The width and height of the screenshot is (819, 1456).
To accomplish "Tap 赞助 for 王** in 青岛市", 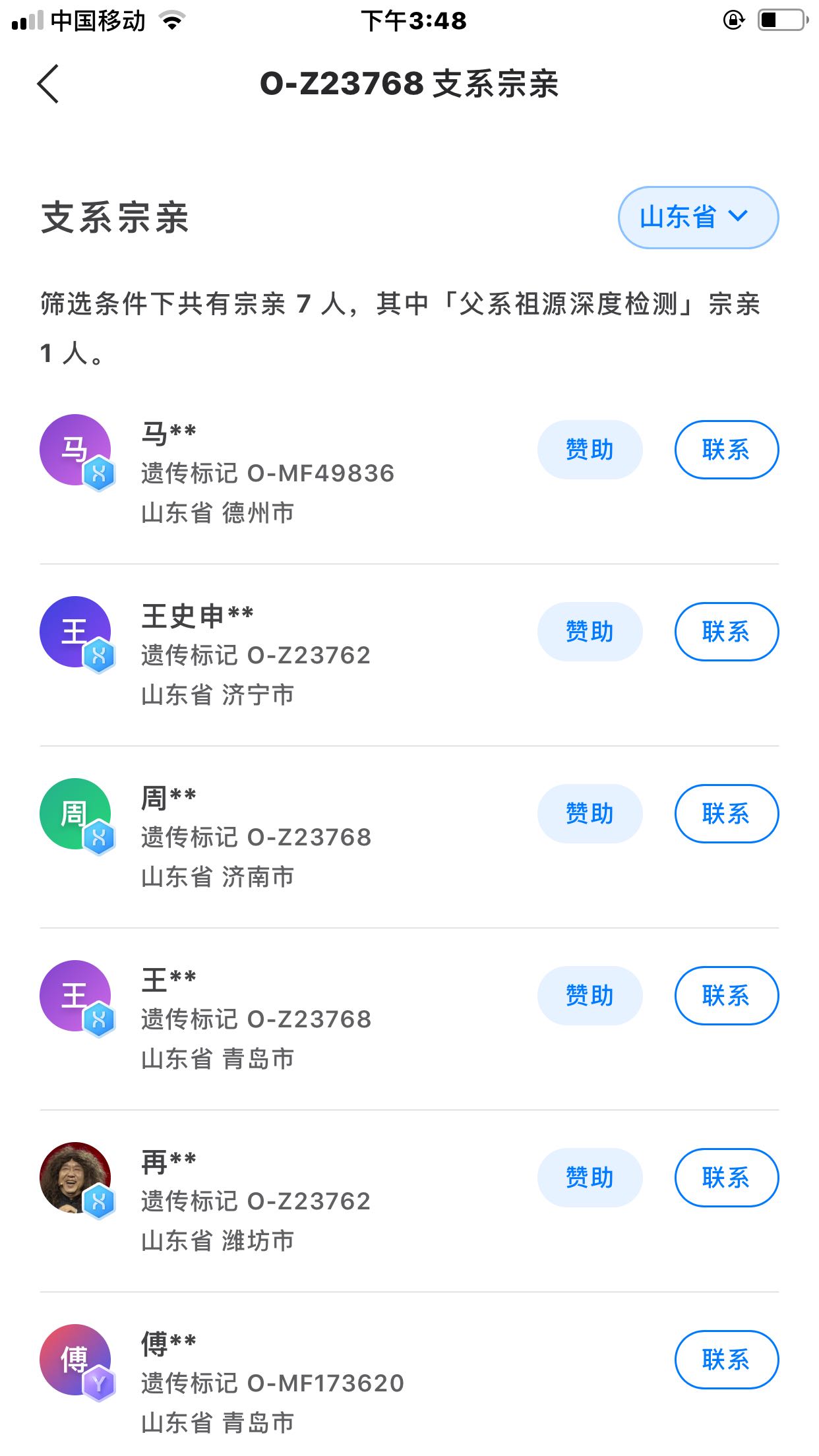I will [590, 996].
